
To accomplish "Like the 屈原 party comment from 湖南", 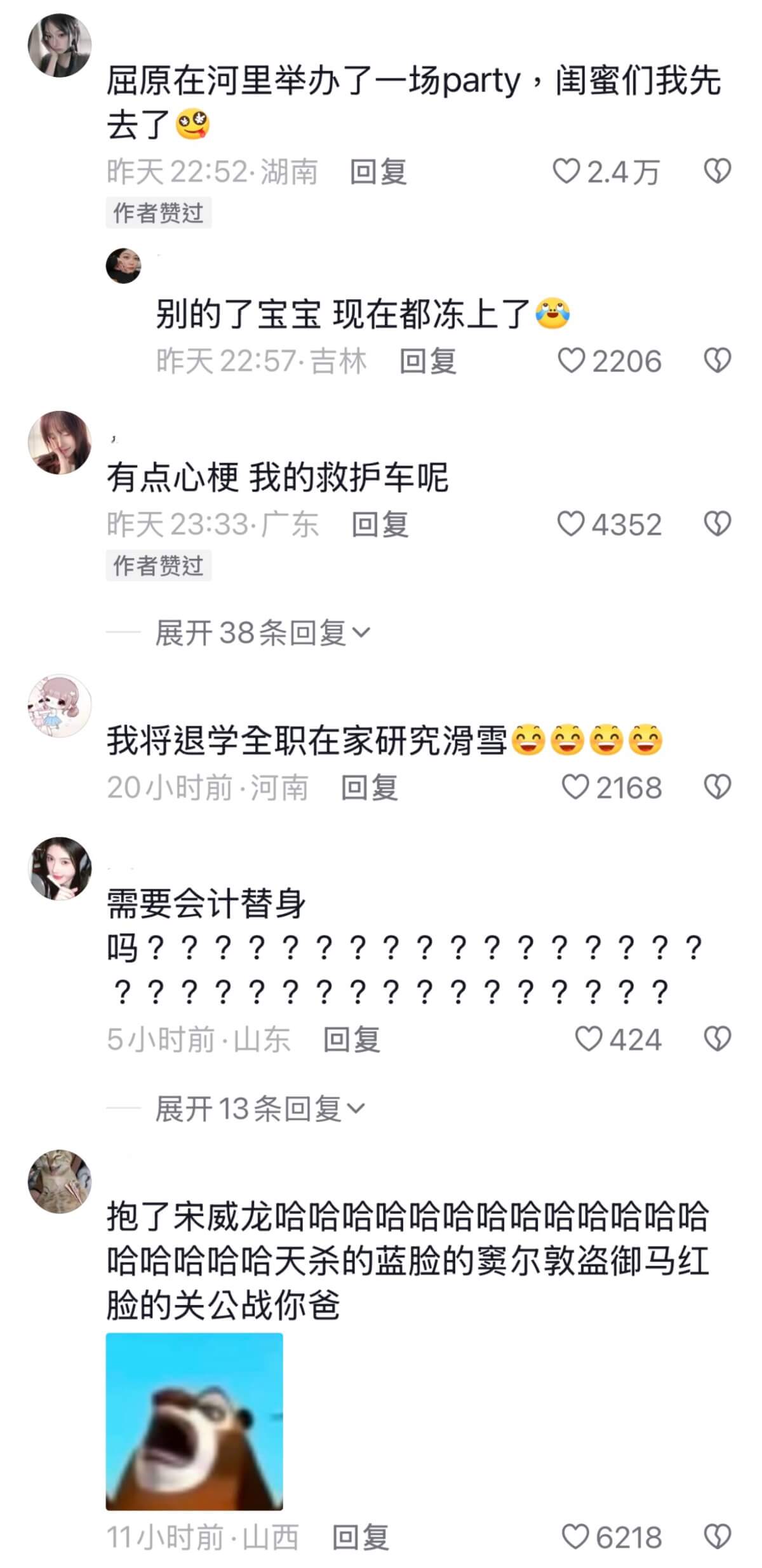I will pyautogui.click(x=566, y=171).
